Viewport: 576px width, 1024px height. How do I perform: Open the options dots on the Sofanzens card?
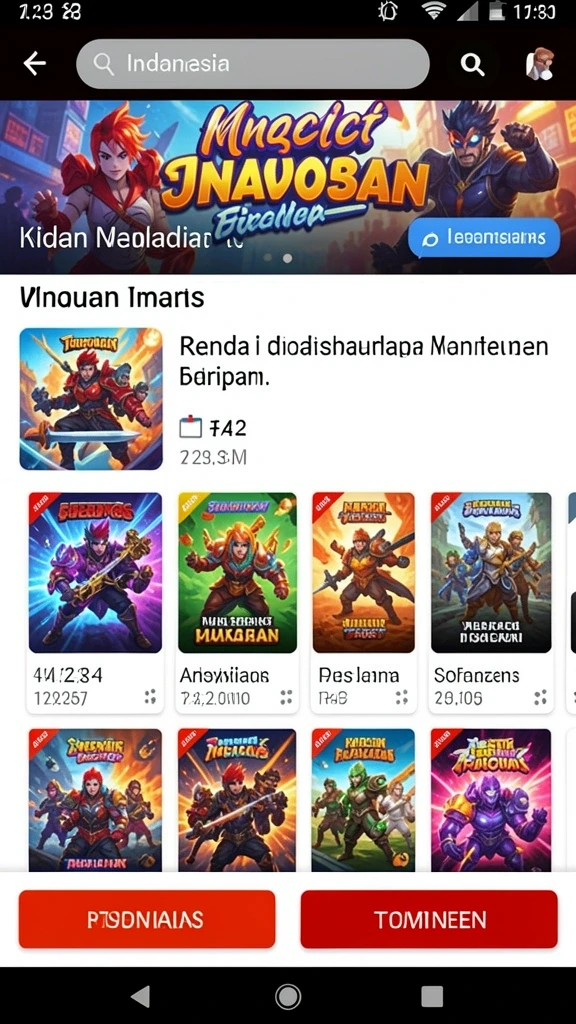(x=540, y=697)
